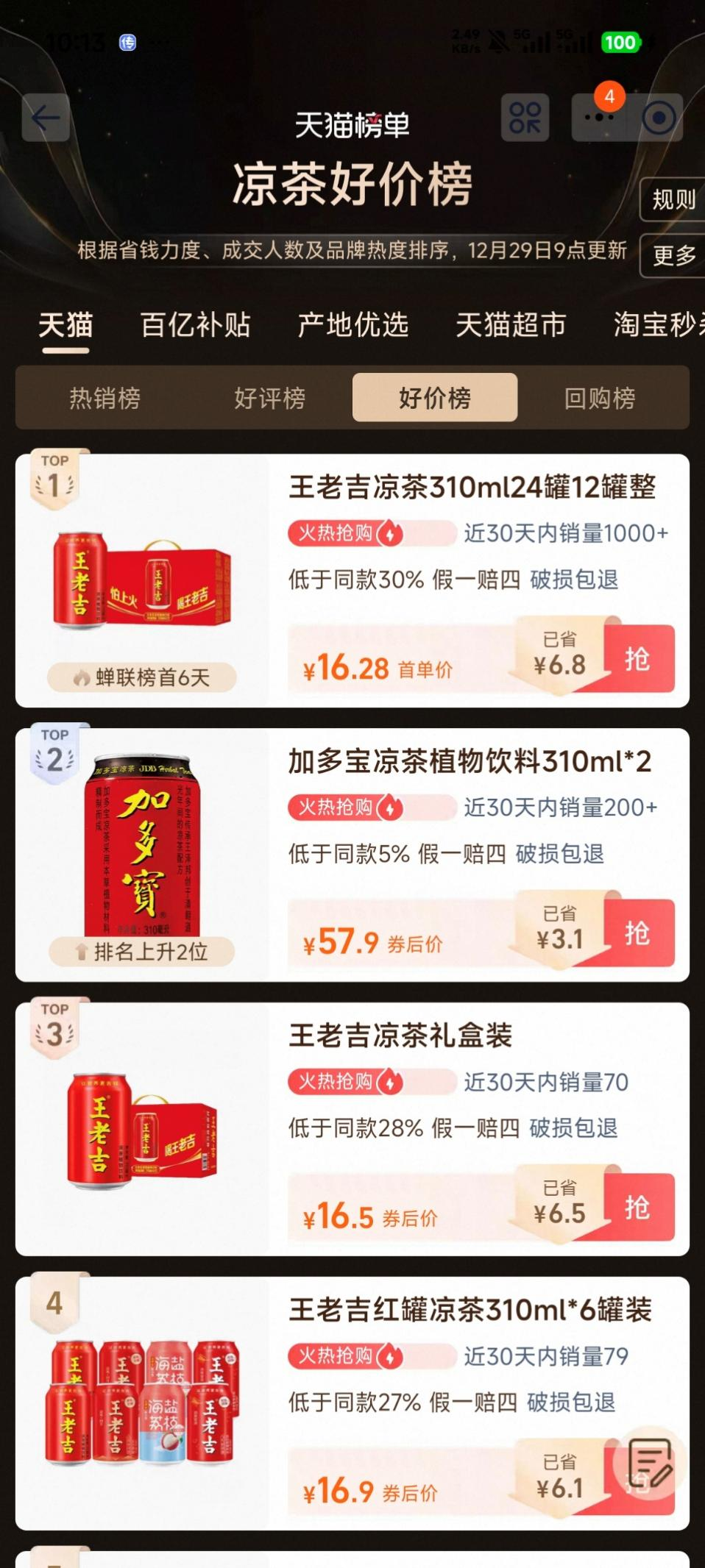Select the 热销榜 ranking tab
Screen dimensions: 705x1568
click(x=104, y=398)
